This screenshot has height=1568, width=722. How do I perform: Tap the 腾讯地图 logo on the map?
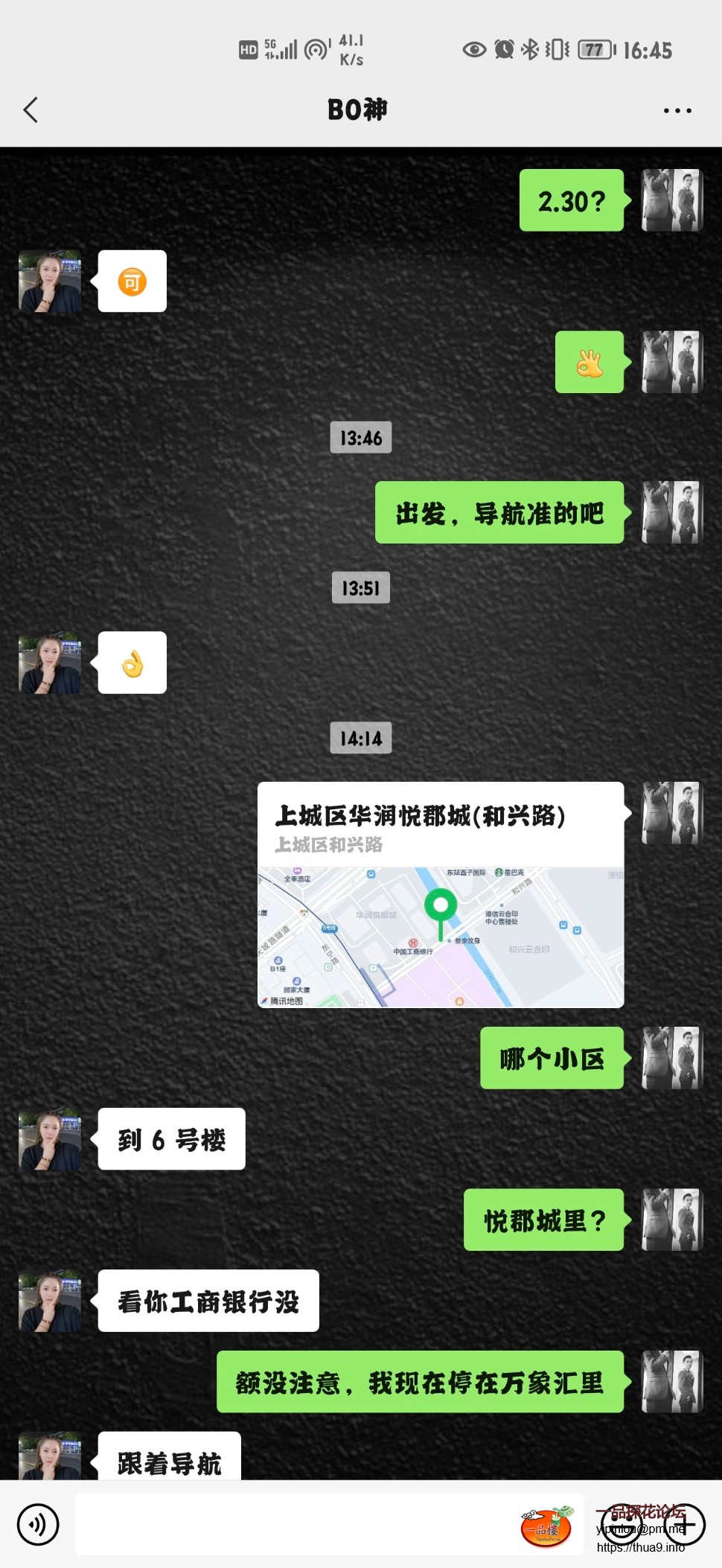[x=281, y=1001]
